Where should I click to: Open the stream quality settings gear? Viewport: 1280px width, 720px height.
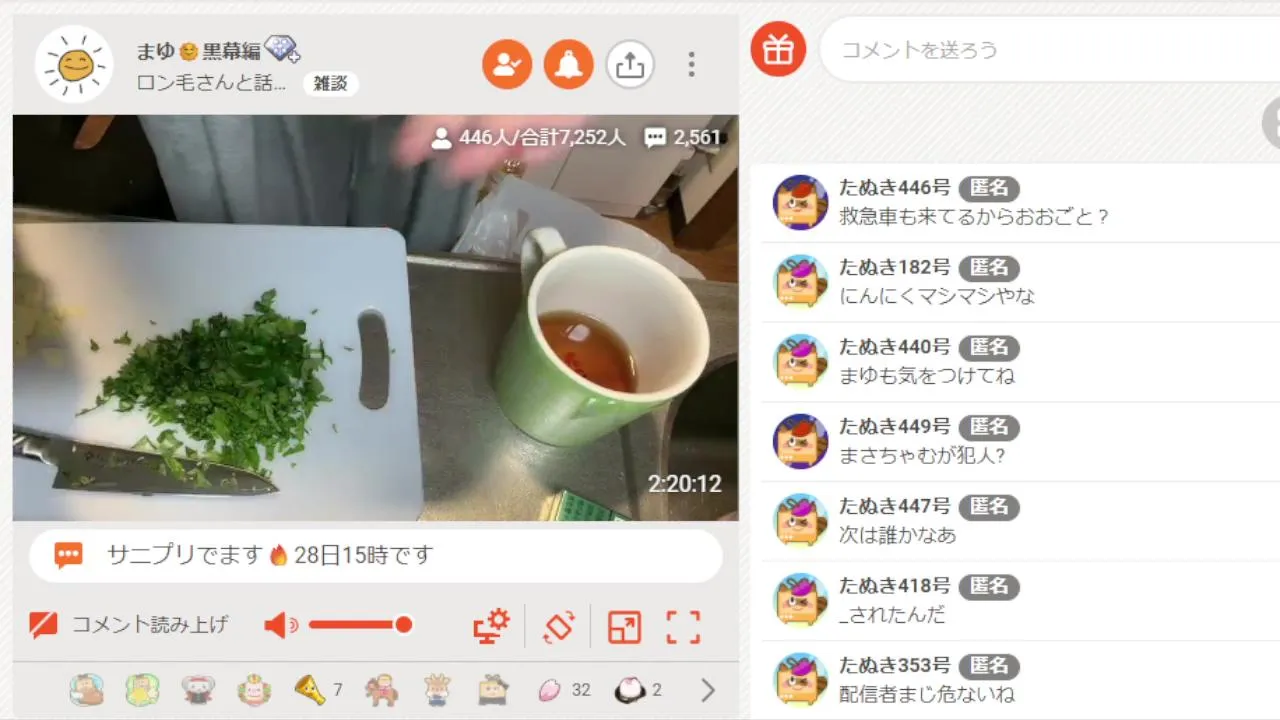pyautogui.click(x=491, y=626)
